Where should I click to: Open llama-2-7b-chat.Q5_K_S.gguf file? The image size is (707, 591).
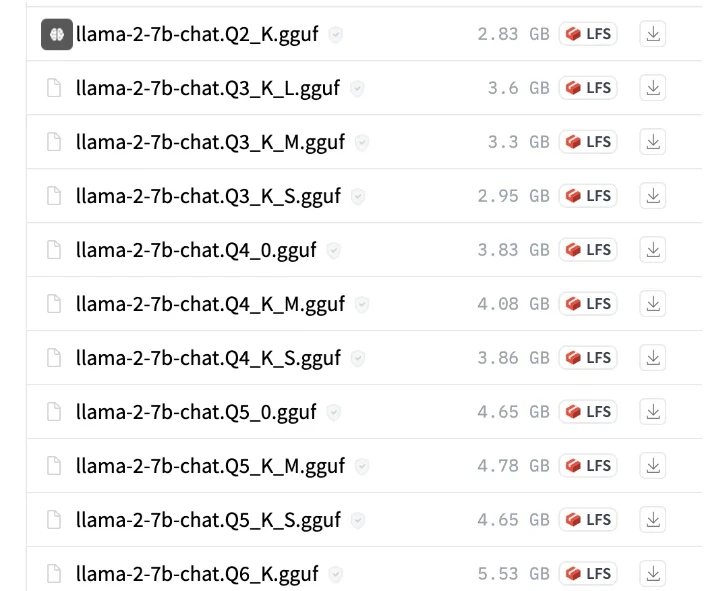click(208, 520)
